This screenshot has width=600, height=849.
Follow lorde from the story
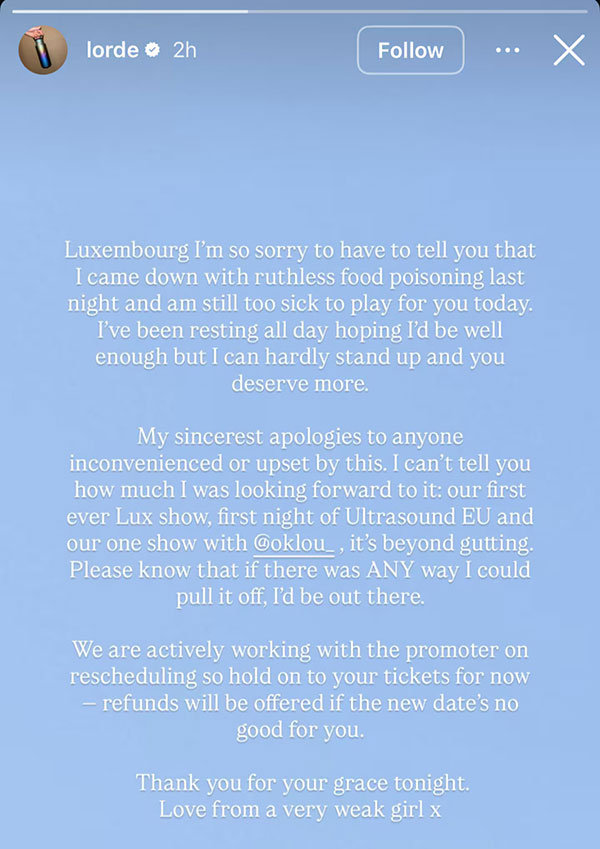point(410,50)
